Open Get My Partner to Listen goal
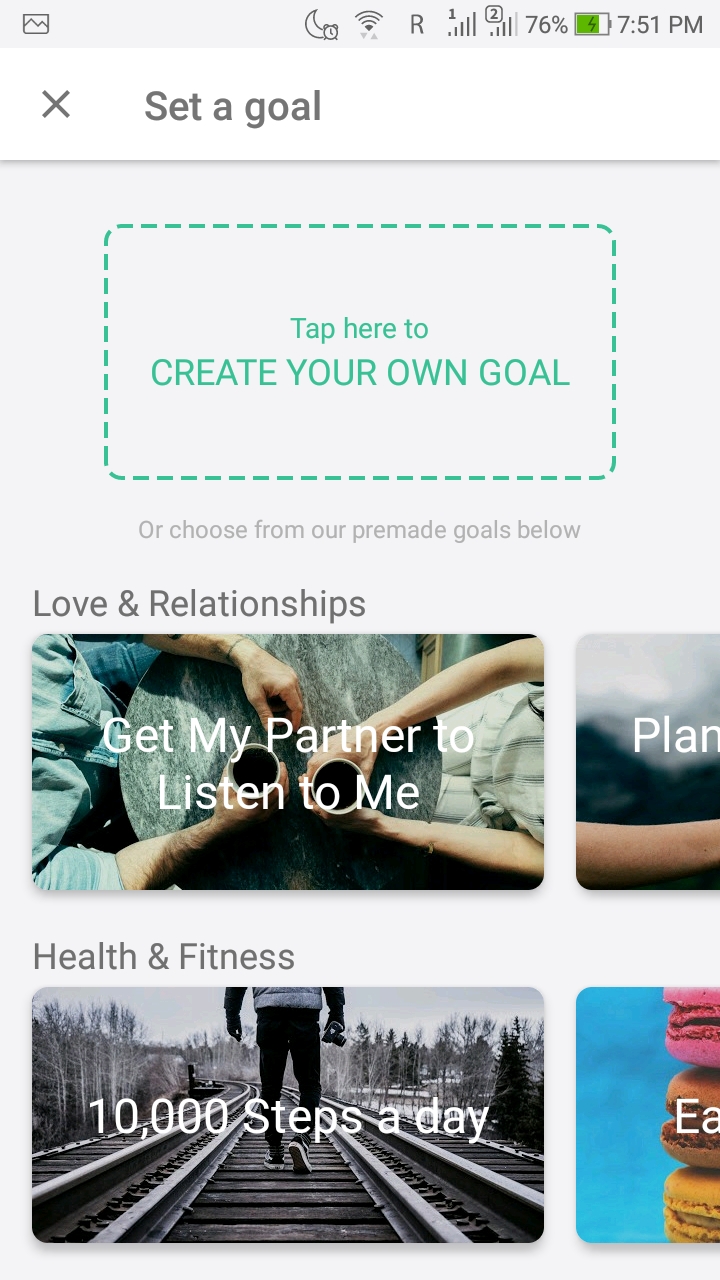This screenshot has height=1280, width=720. click(288, 762)
